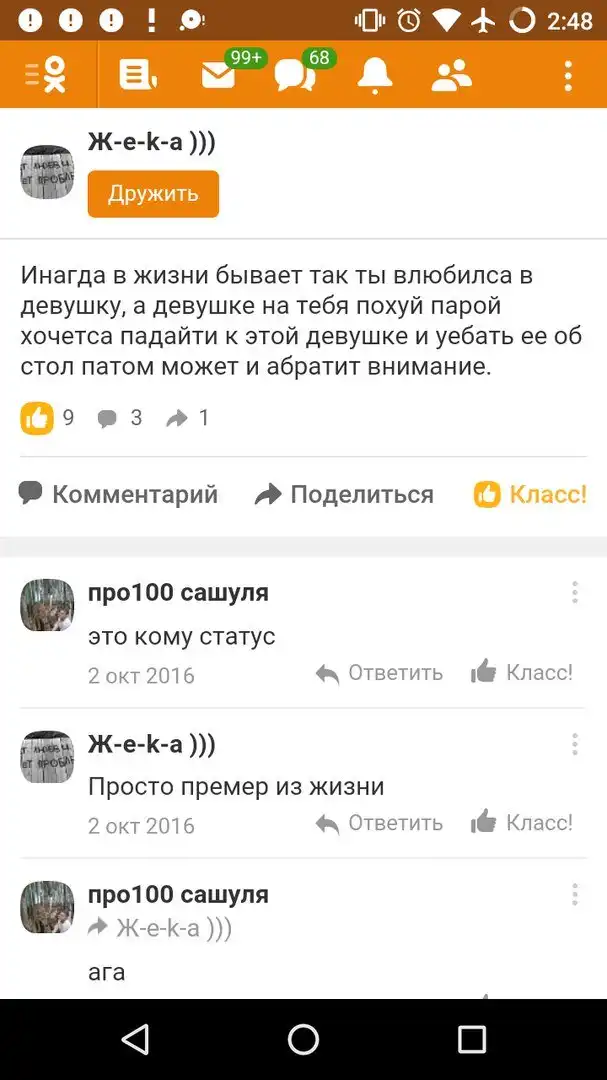Like the 'Просто премер из жизни' comment
This screenshot has height=1080, width=607.
pyautogui.click(x=522, y=822)
